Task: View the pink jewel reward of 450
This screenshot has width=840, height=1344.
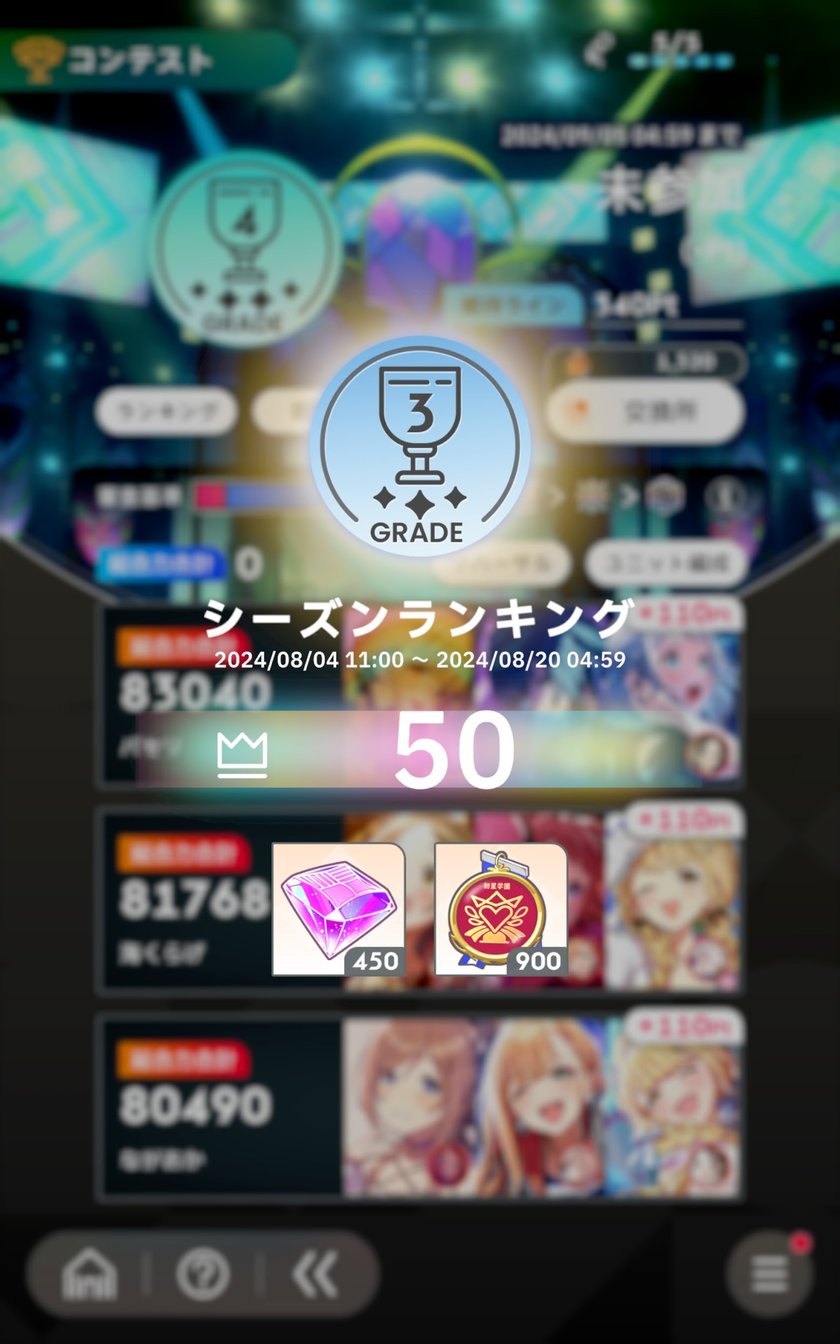Action: (x=338, y=909)
